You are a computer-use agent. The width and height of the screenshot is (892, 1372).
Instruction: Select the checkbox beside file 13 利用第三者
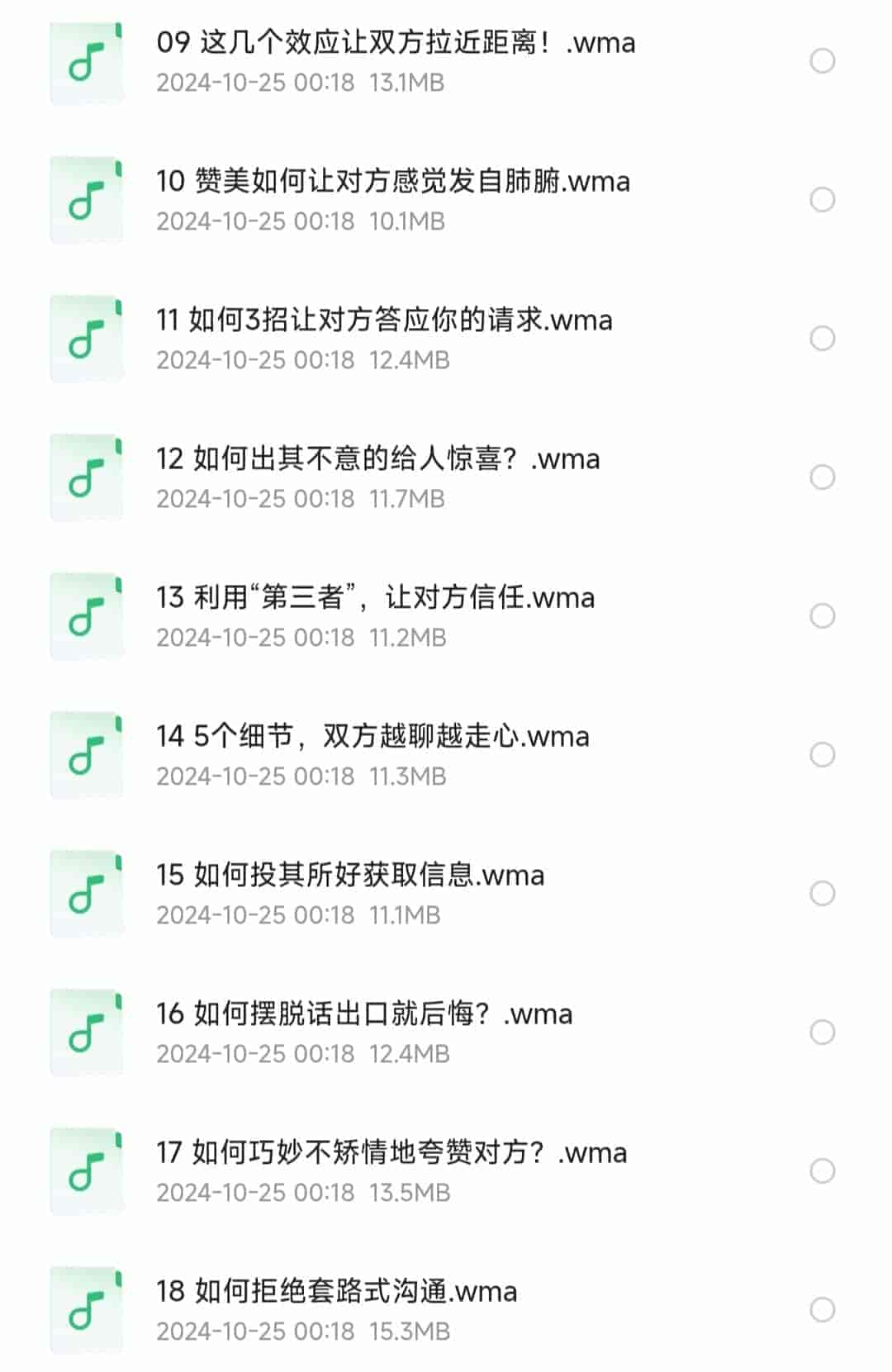click(822, 616)
